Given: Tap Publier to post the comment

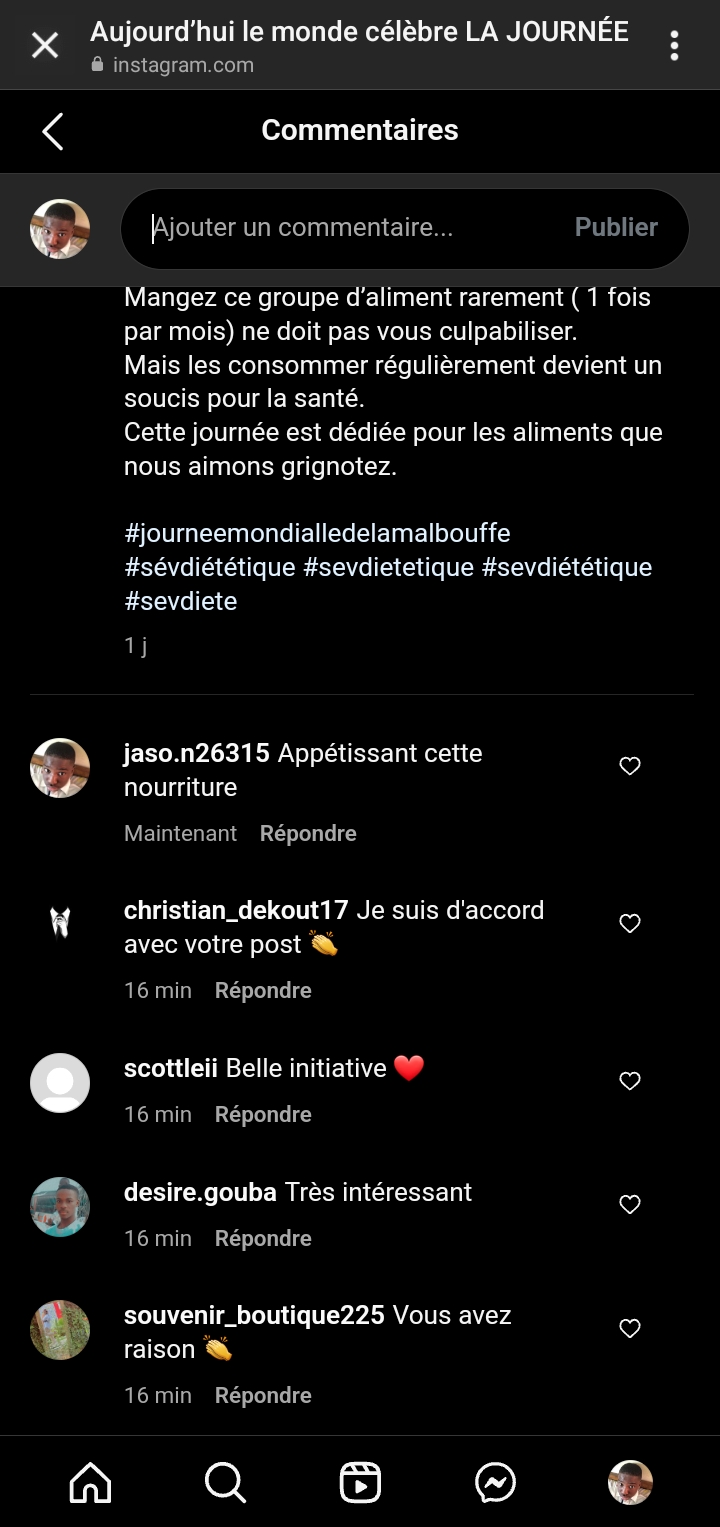Looking at the screenshot, I should (x=616, y=228).
